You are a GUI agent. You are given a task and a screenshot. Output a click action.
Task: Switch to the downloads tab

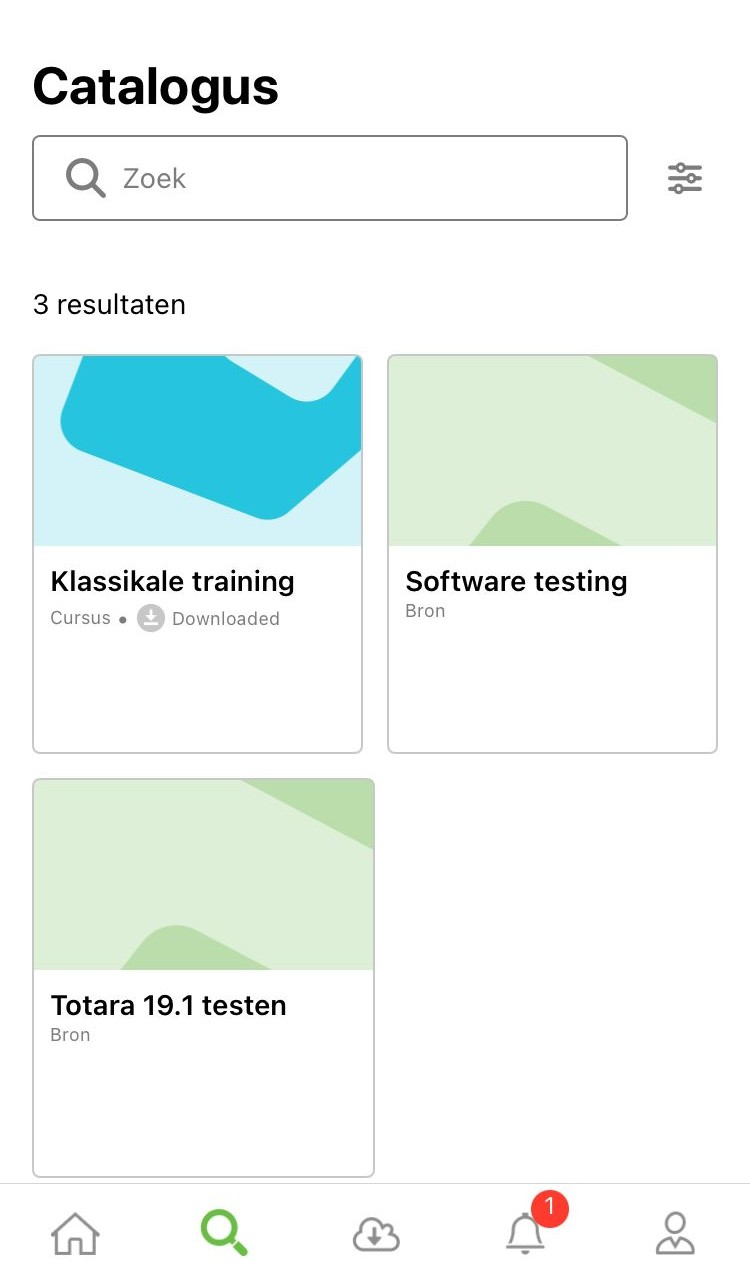point(376,1234)
